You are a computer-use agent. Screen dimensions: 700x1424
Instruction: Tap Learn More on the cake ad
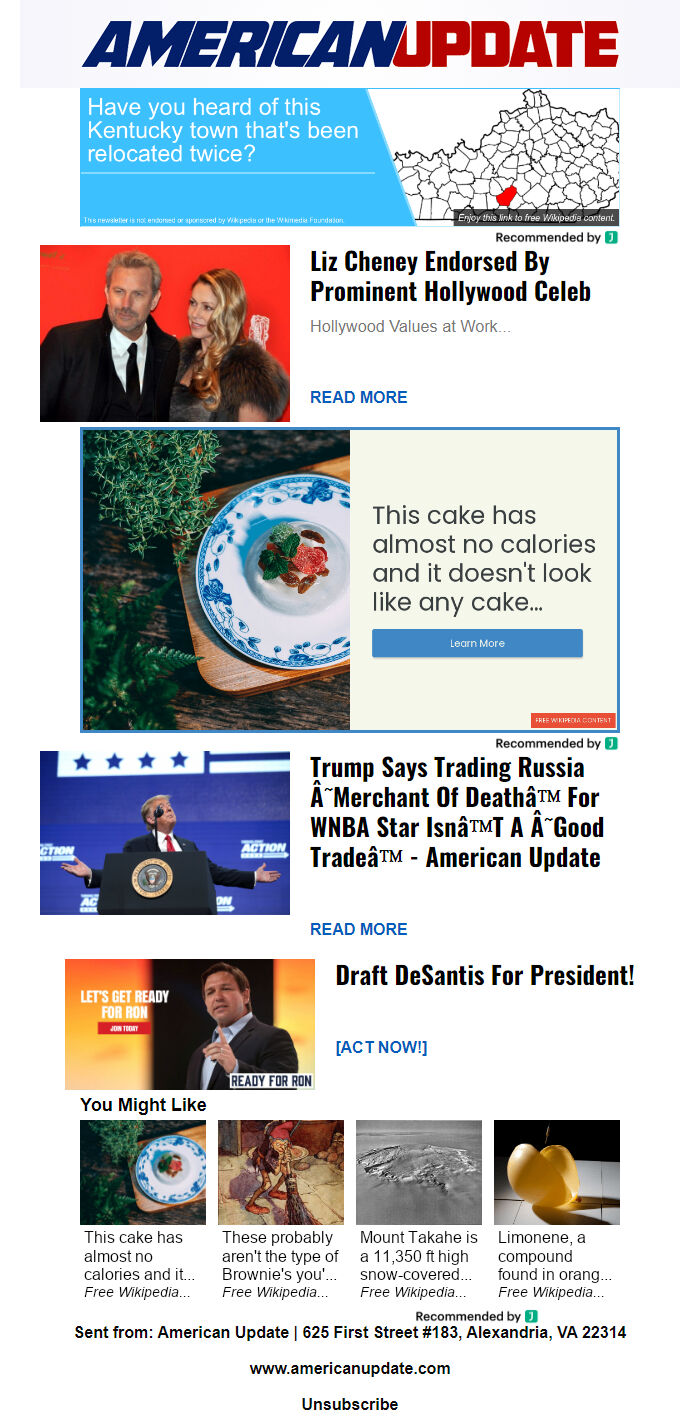(477, 643)
